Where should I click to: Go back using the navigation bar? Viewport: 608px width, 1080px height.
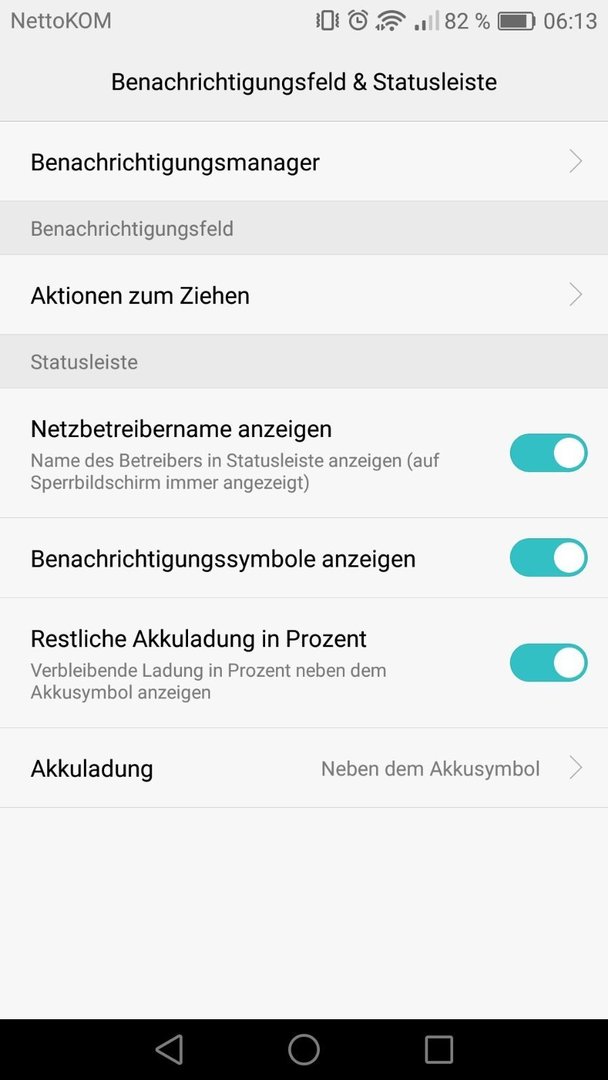tap(169, 1050)
